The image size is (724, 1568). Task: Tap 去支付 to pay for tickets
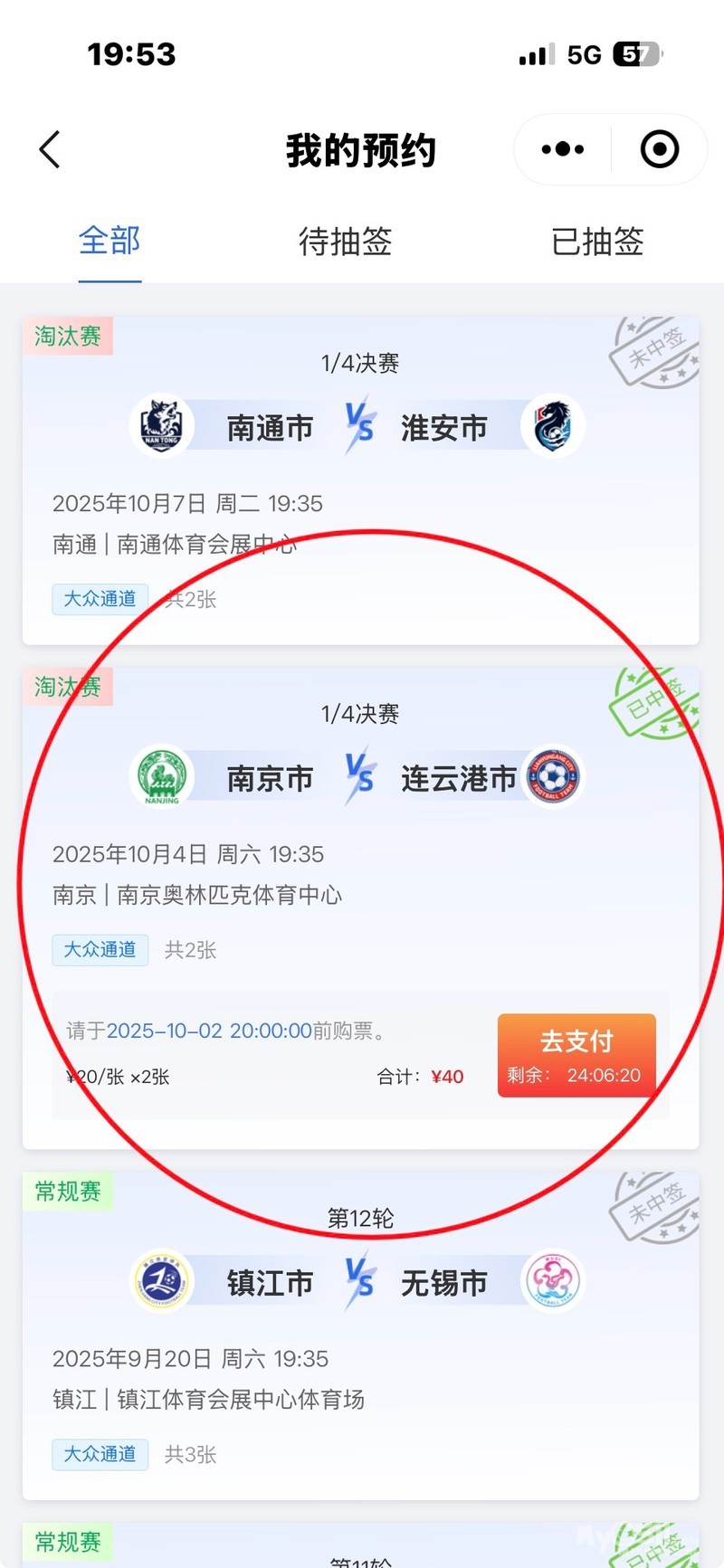pos(576,1055)
